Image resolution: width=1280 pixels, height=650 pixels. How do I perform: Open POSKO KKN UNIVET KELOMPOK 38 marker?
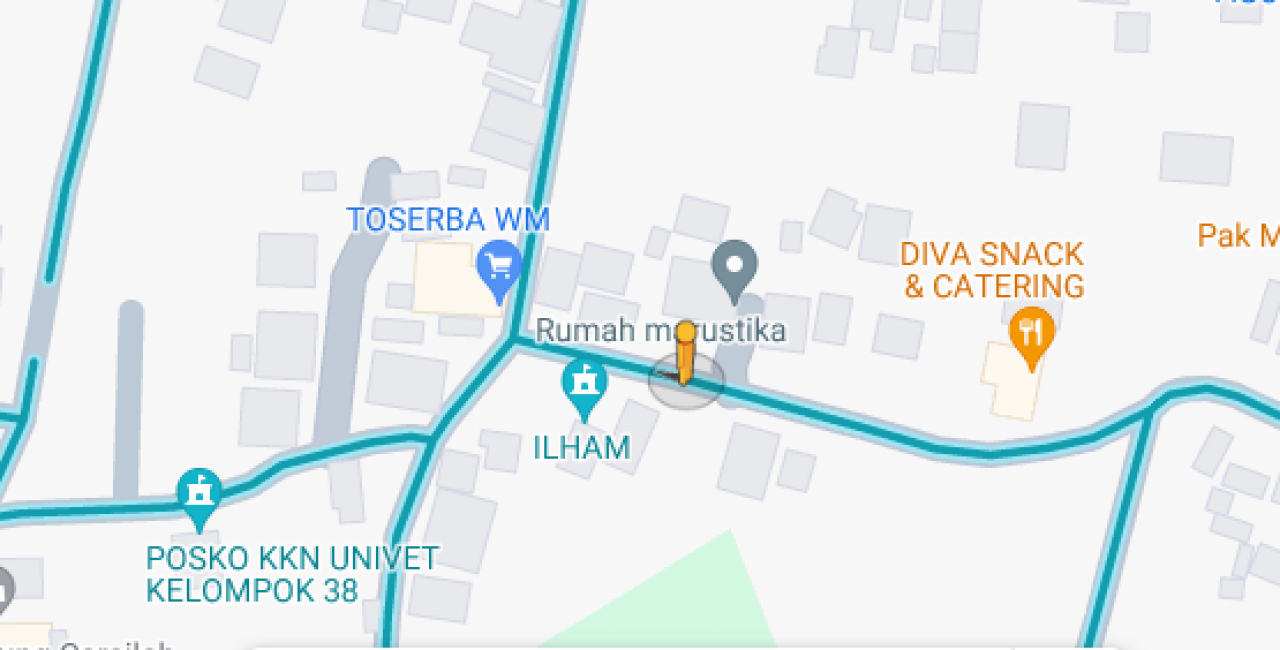click(x=199, y=494)
